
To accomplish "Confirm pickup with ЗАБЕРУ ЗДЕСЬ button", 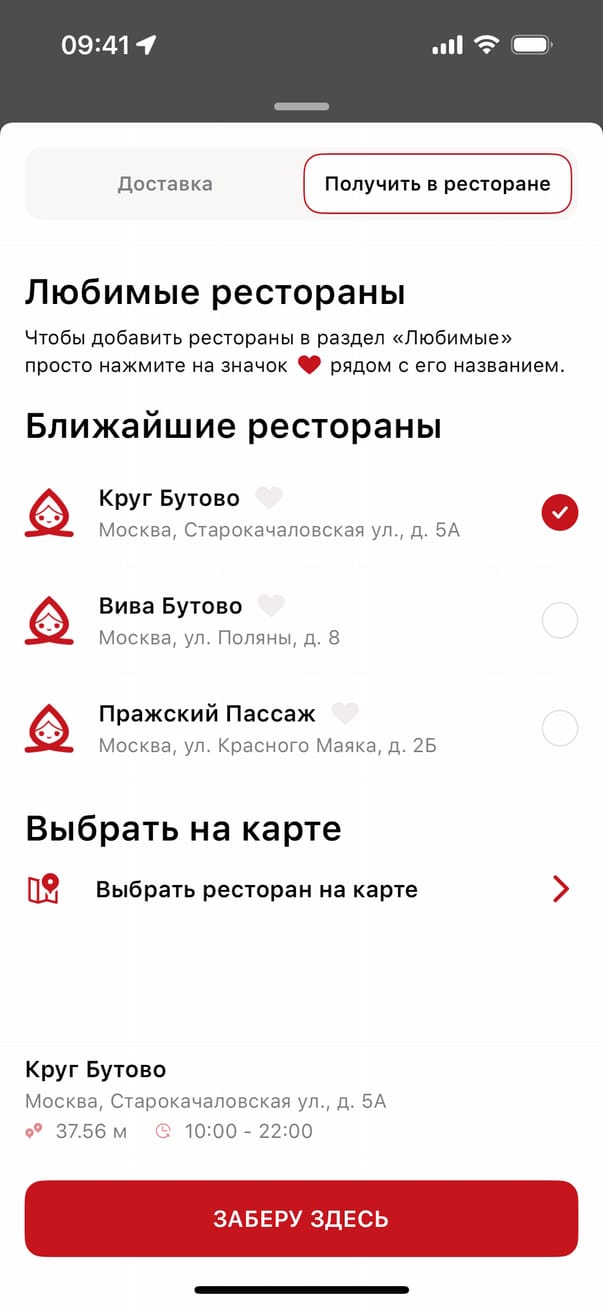I will click(301, 1218).
